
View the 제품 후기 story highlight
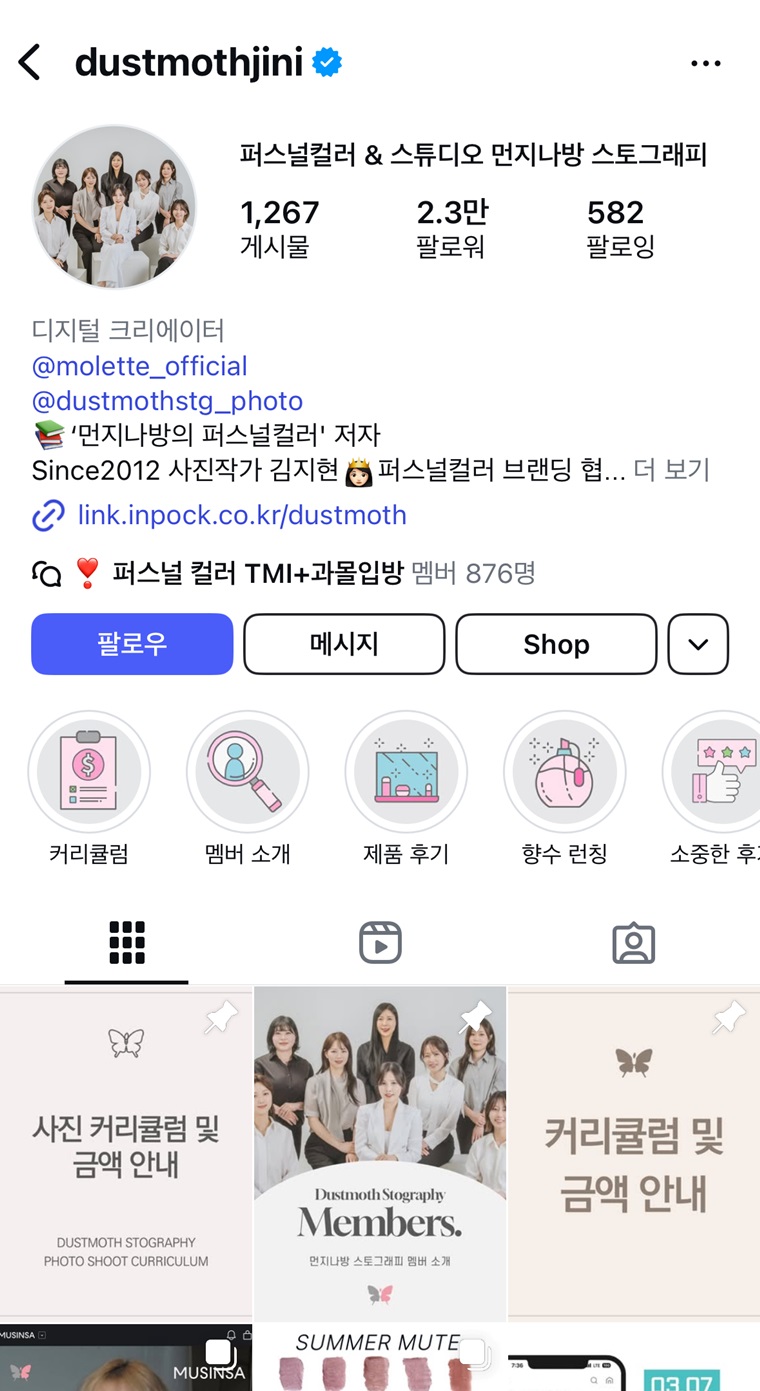pyautogui.click(x=406, y=772)
